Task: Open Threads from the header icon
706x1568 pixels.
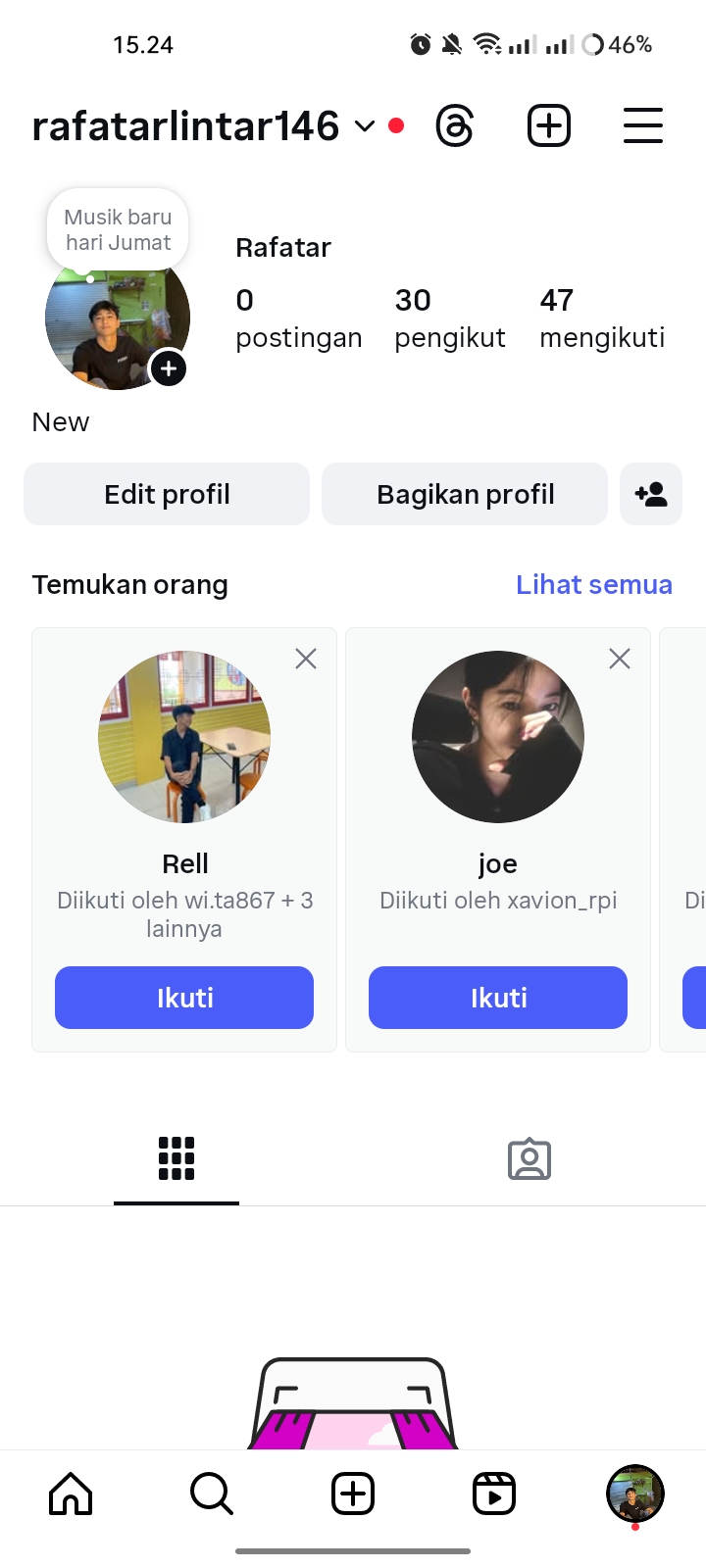Action: point(455,126)
